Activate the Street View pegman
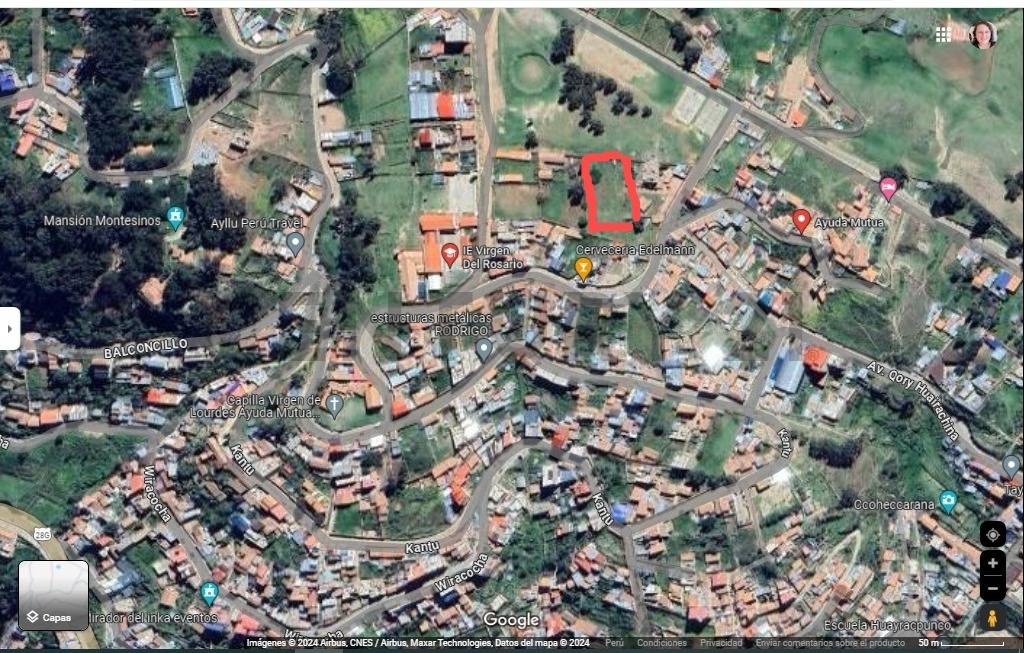 (x=993, y=618)
